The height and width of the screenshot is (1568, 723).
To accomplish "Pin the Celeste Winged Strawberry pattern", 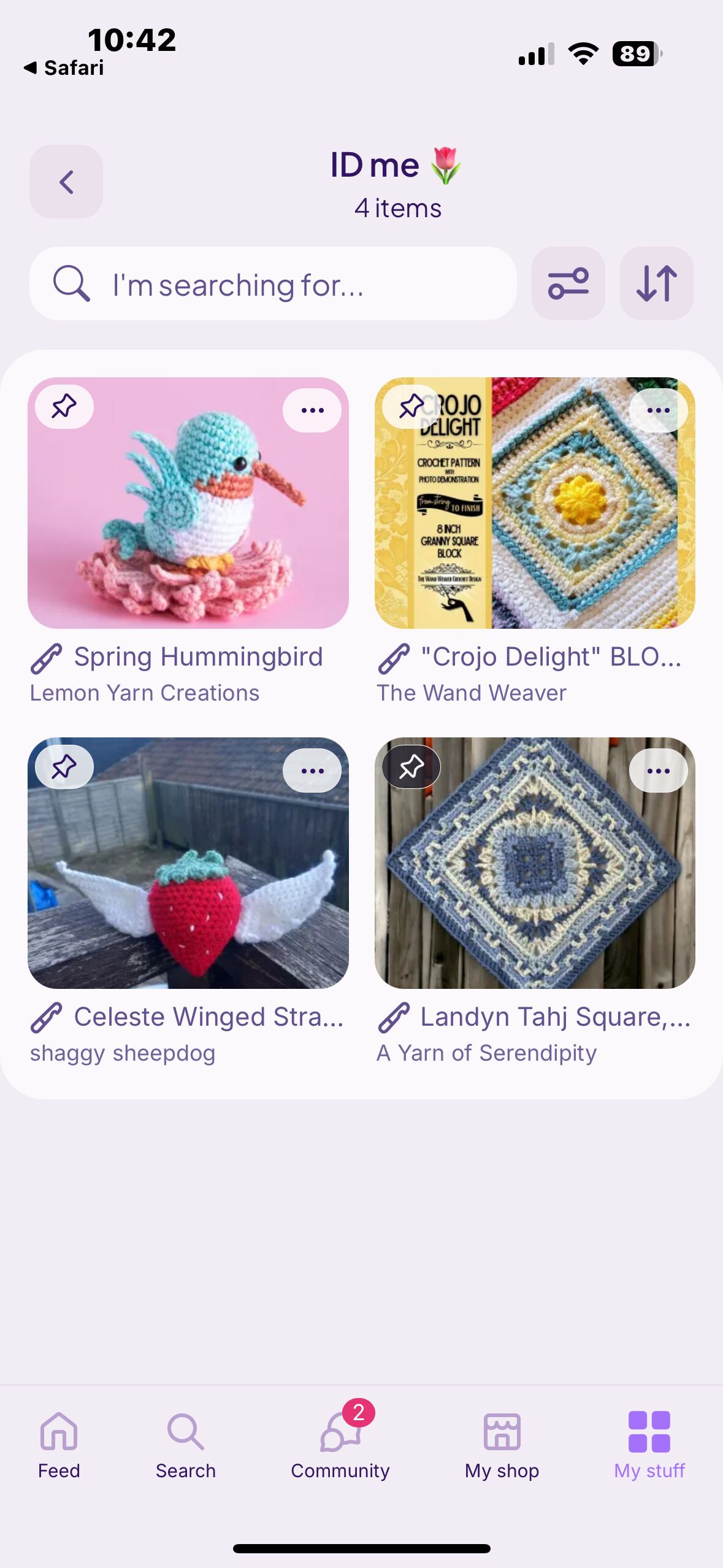I will click(x=64, y=767).
